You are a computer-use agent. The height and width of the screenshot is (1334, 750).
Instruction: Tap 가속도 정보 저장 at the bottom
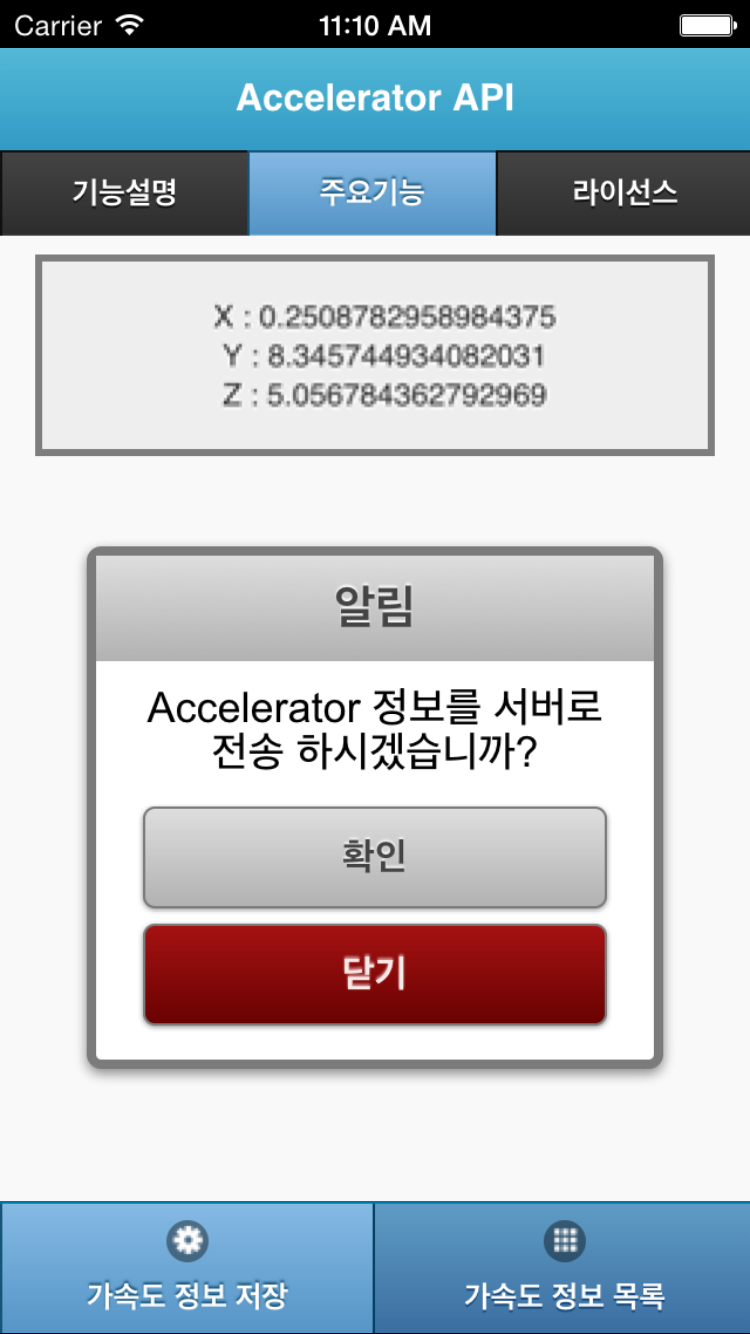click(187, 1268)
